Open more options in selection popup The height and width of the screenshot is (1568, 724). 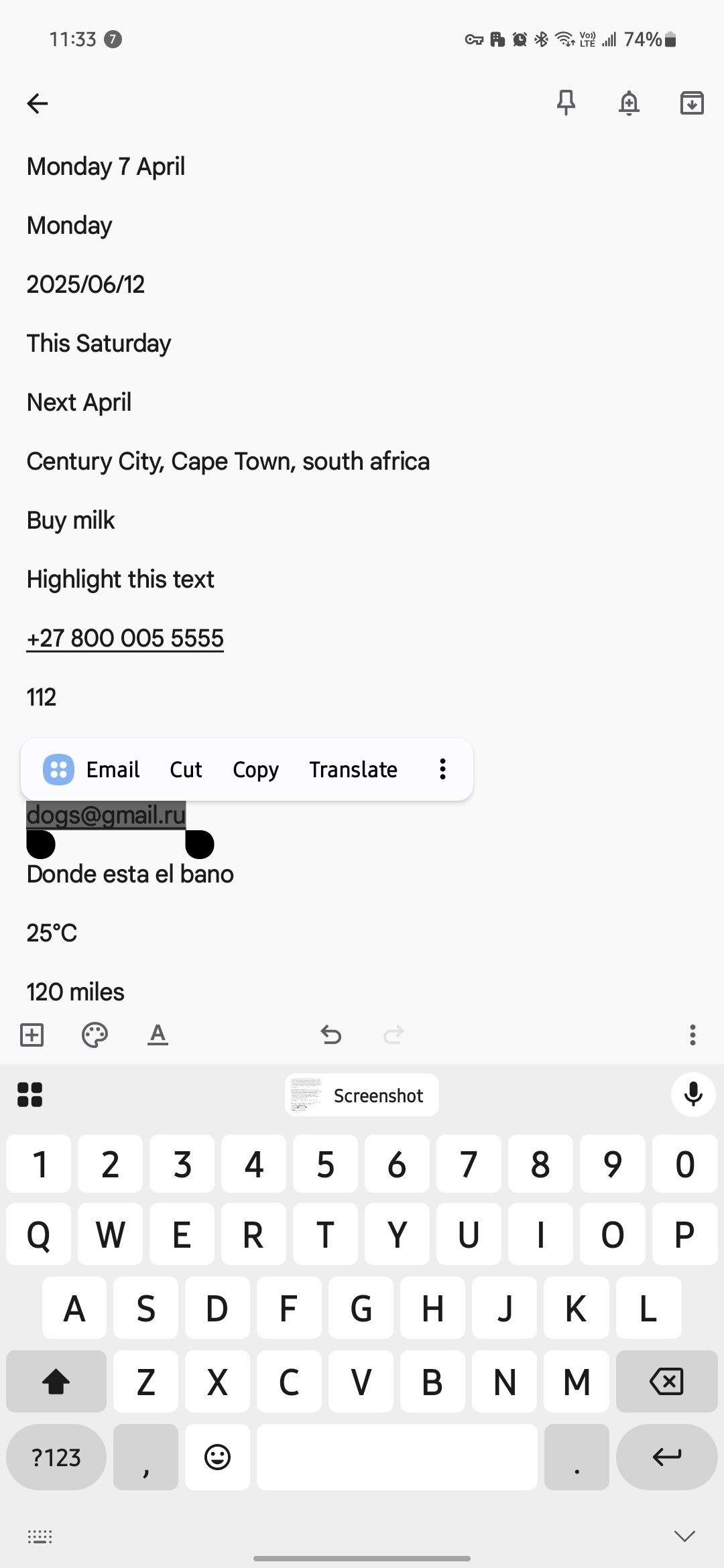442,769
